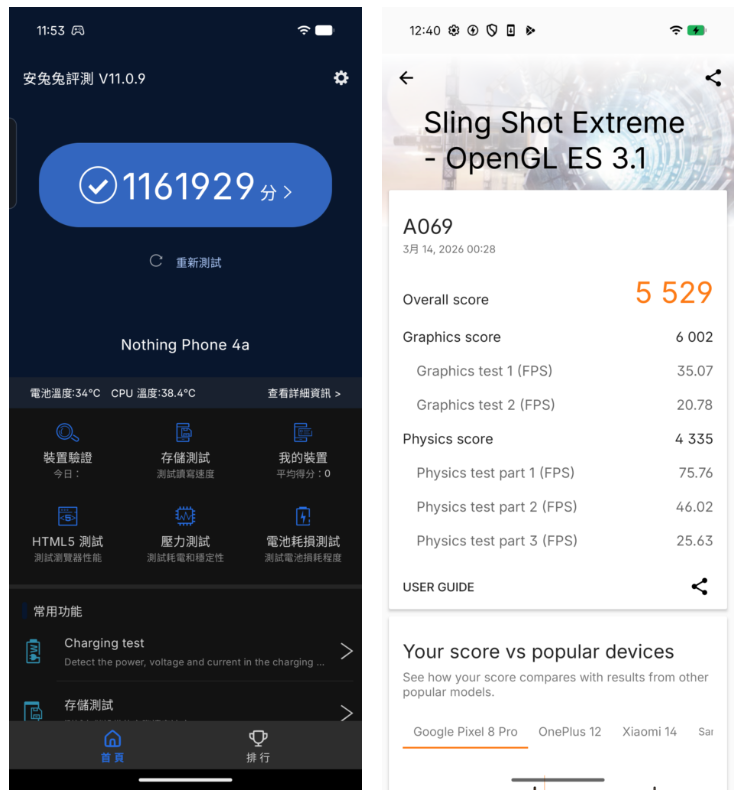Open 我的裝置 my device
Viewport: 739px width, 797px height.
click(303, 450)
